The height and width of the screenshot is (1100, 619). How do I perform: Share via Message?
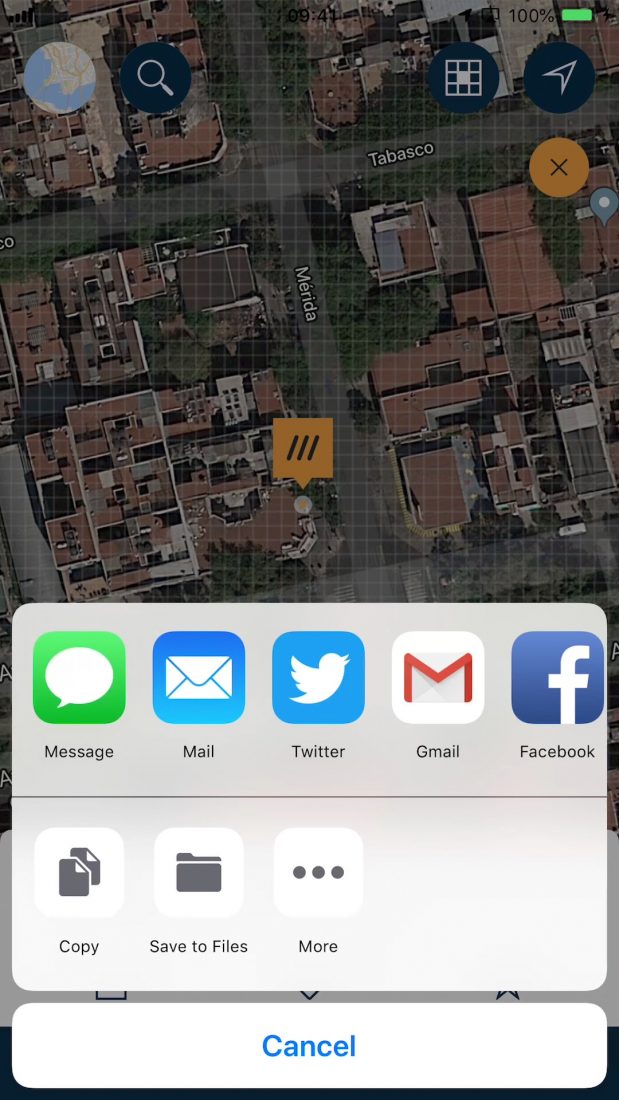tap(79, 678)
